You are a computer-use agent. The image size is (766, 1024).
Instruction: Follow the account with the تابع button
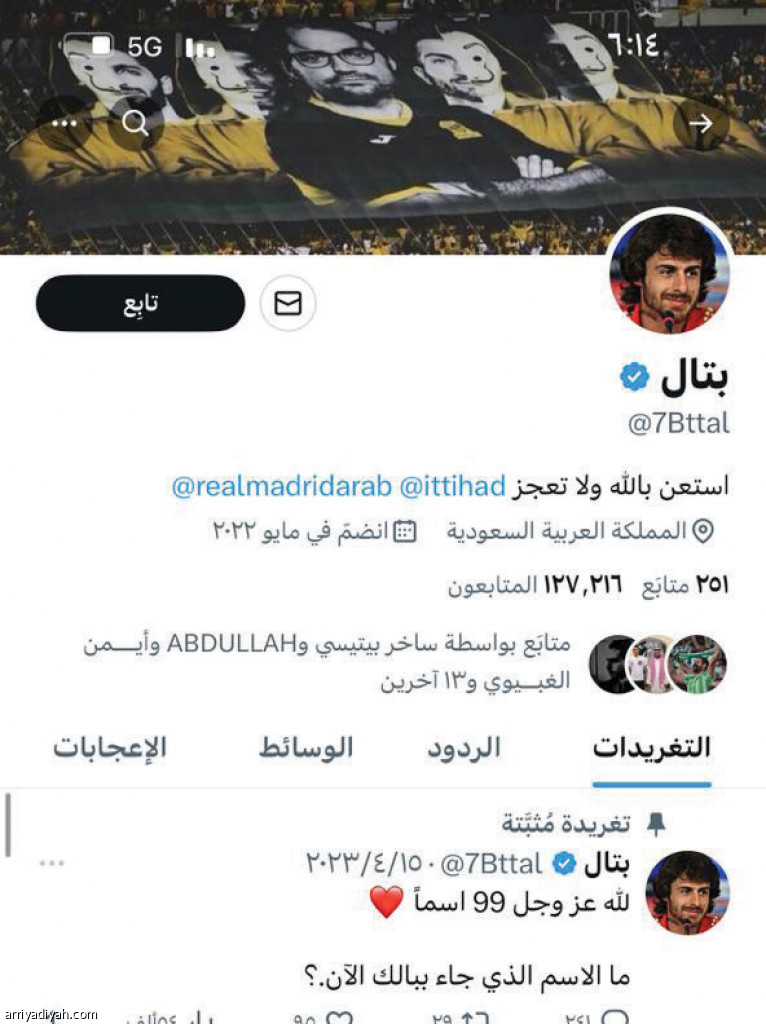coord(140,303)
